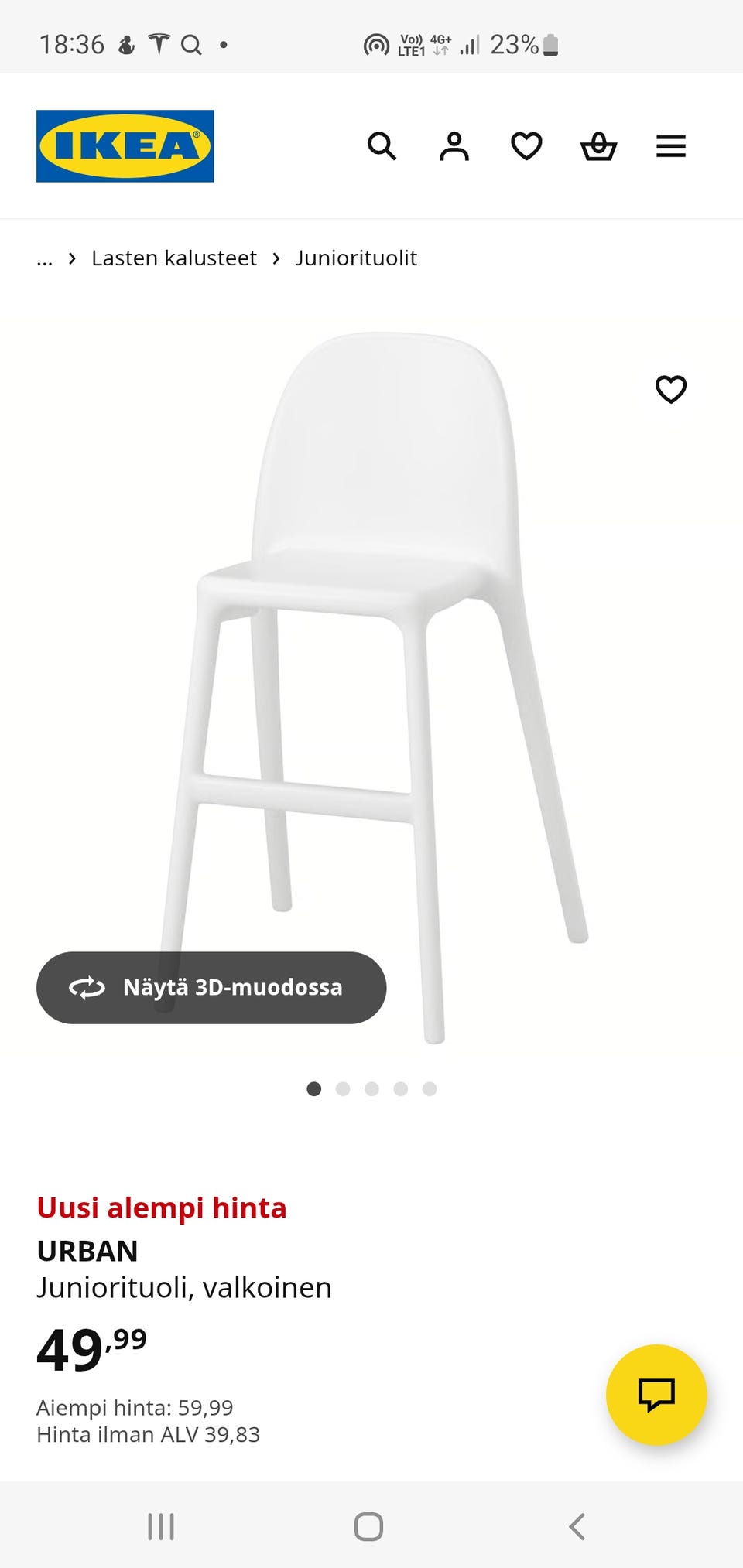Image resolution: width=743 pixels, height=1568 pixels.
Task: Open the hamburger navigation menu
Action: point(670,147)
